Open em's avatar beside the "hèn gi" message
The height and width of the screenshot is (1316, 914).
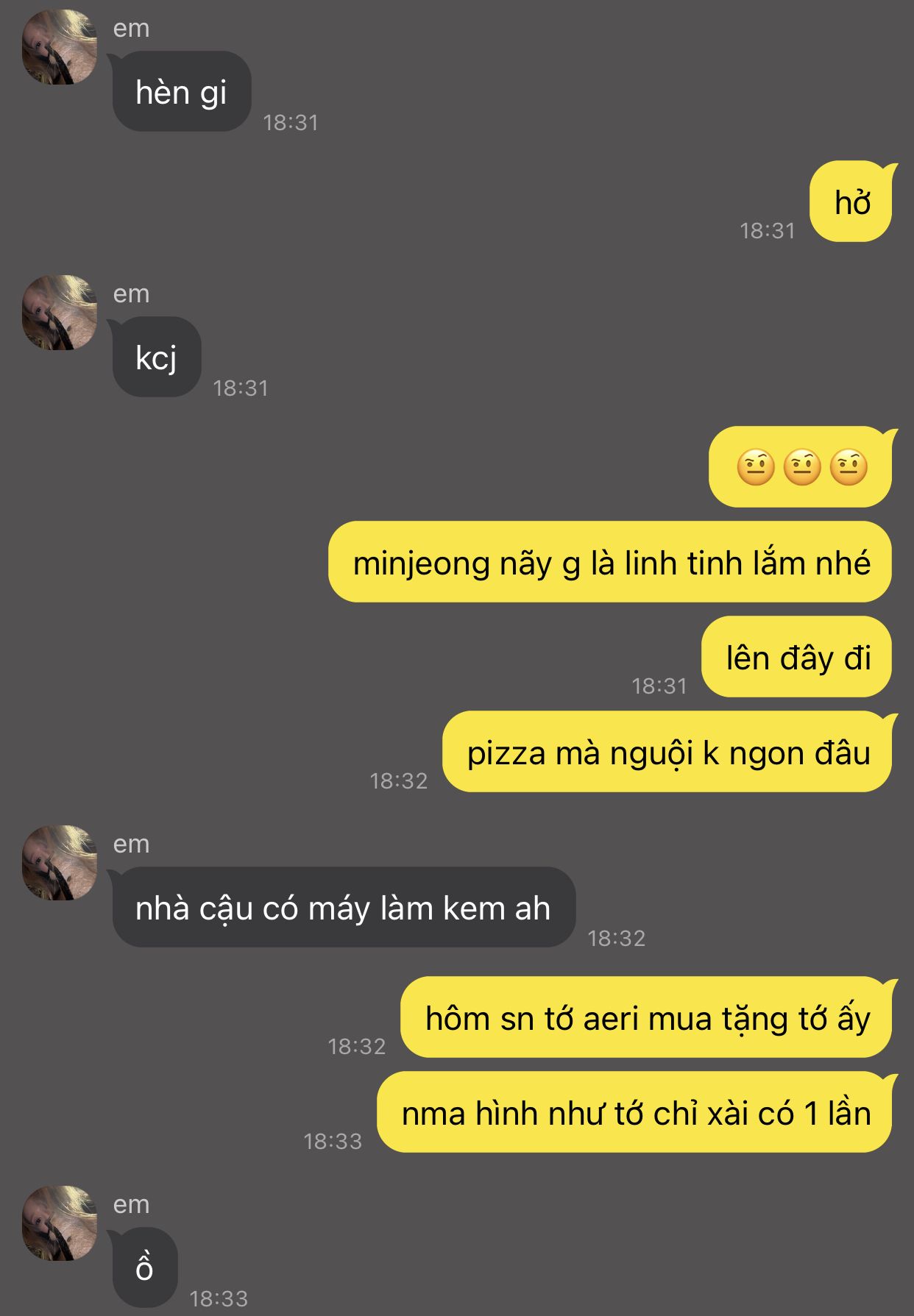(60, 47)
